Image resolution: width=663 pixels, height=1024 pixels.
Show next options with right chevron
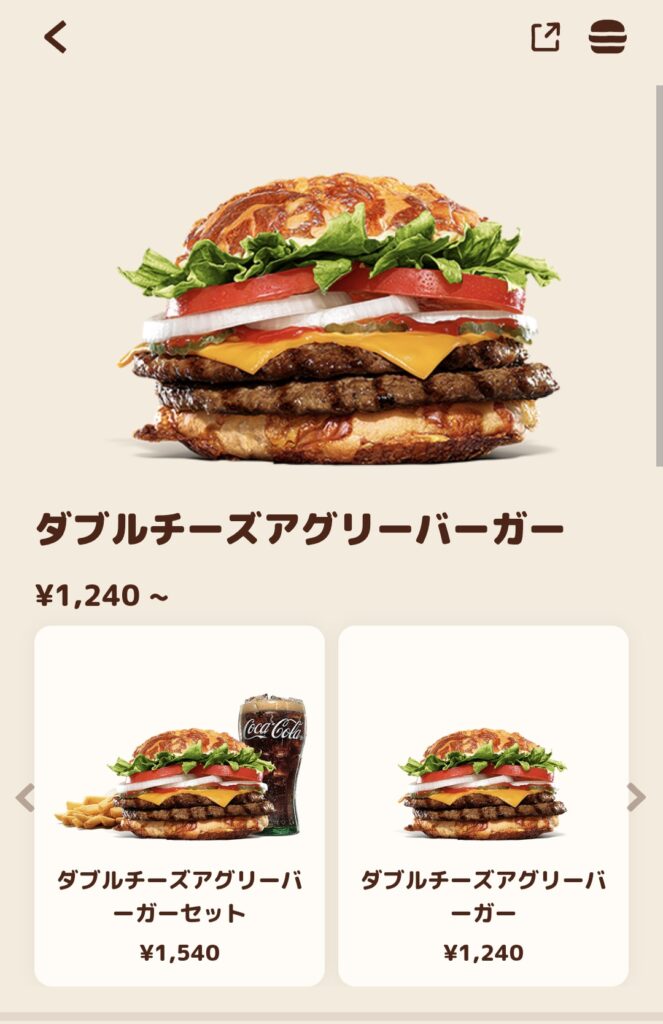tap(636, 797)
